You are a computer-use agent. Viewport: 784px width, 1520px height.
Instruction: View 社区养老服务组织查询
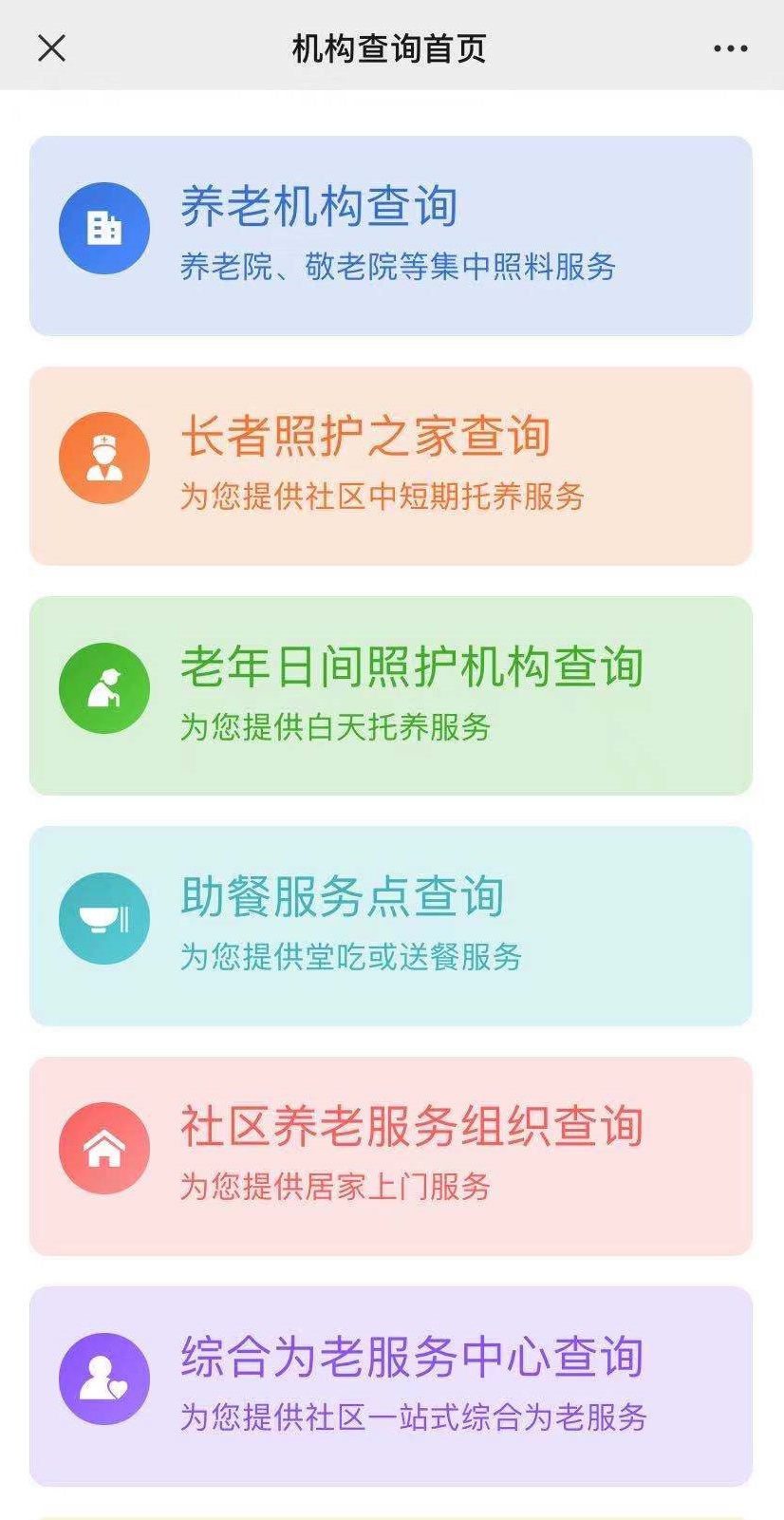pyautogui.click(x=390, y=1155)
